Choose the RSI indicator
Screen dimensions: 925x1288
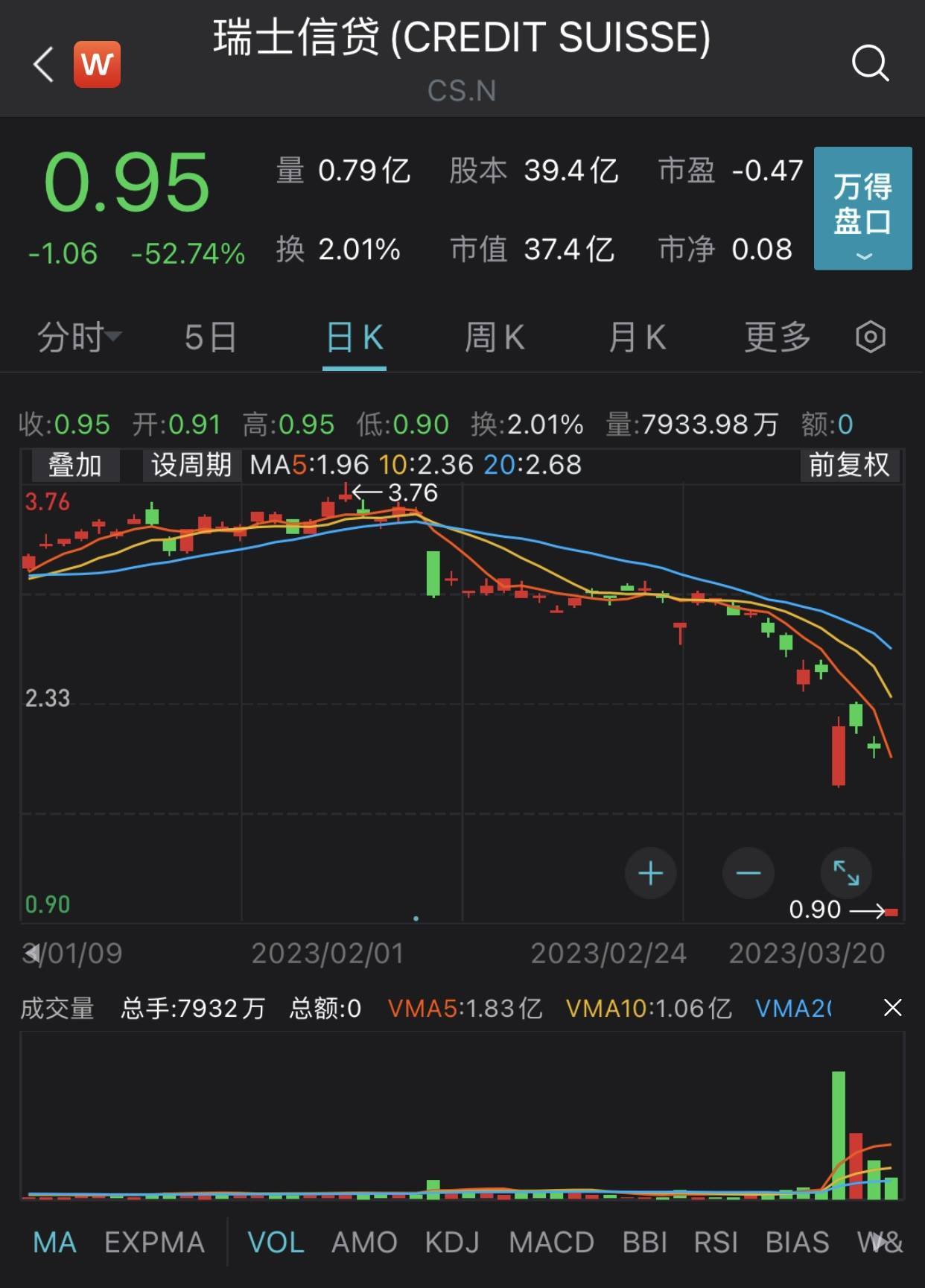(x=716, y=1242)
